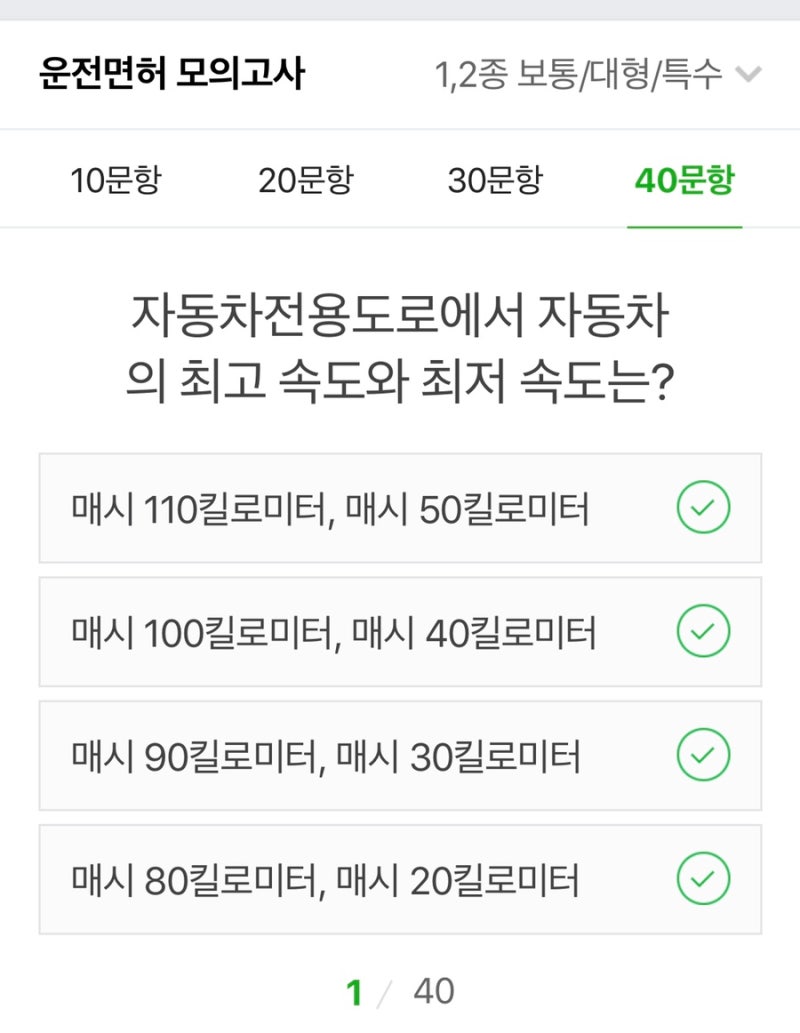Switch to the 30문항 tab
800x1033 pixels.
click(x=495, y=181)
